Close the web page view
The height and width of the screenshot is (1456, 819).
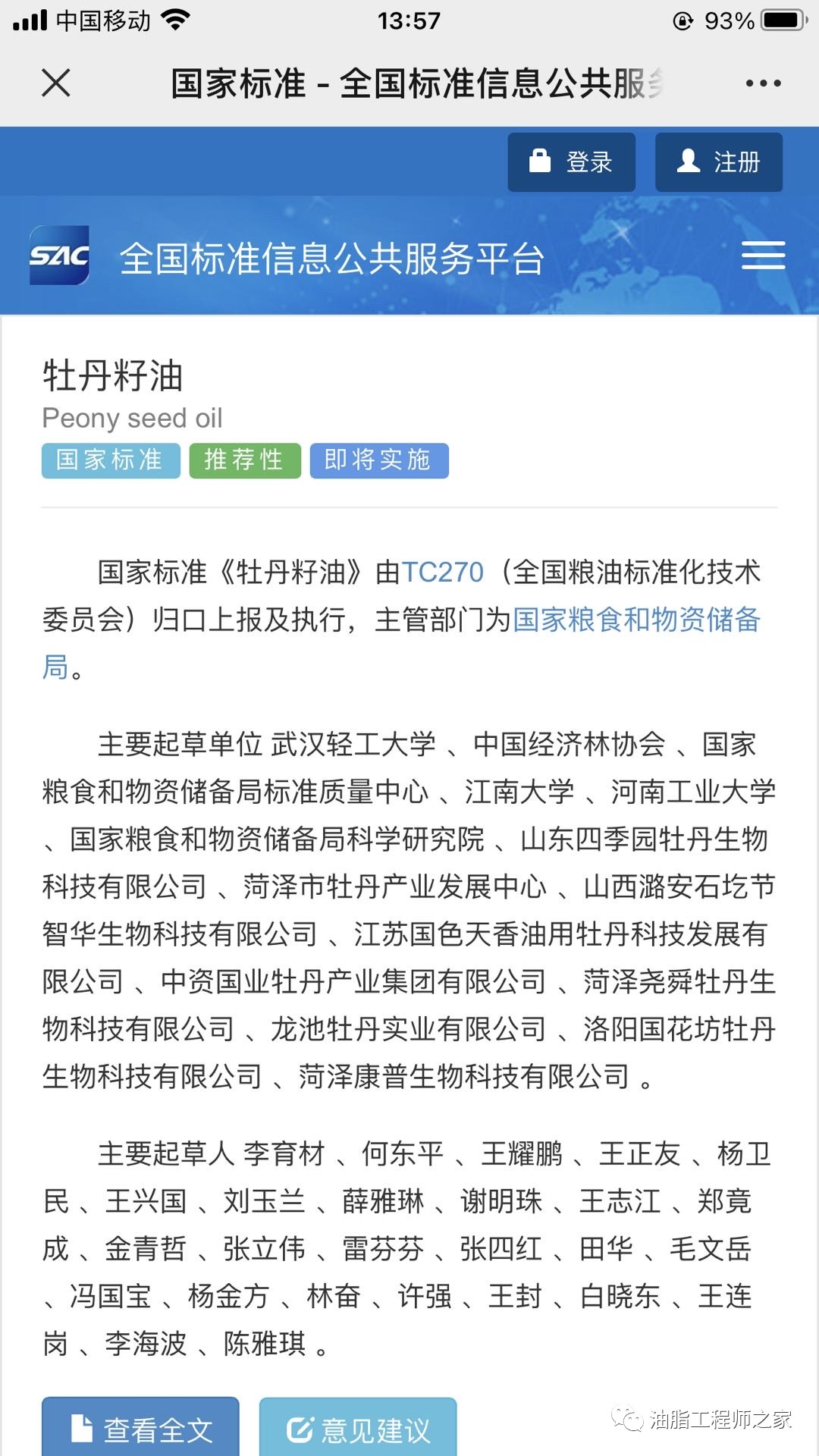point(56,83)
